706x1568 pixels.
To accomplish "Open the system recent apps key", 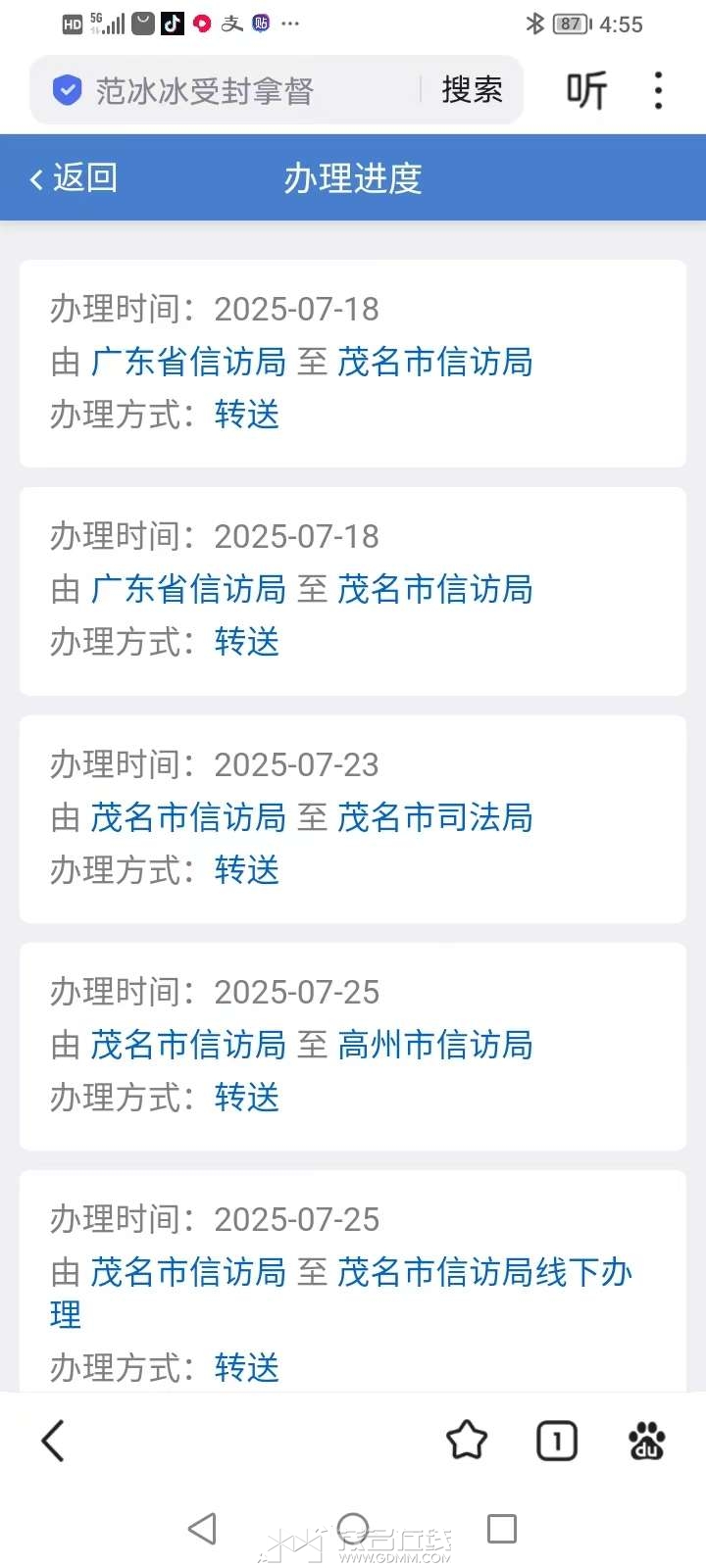I will point(502,1529).
